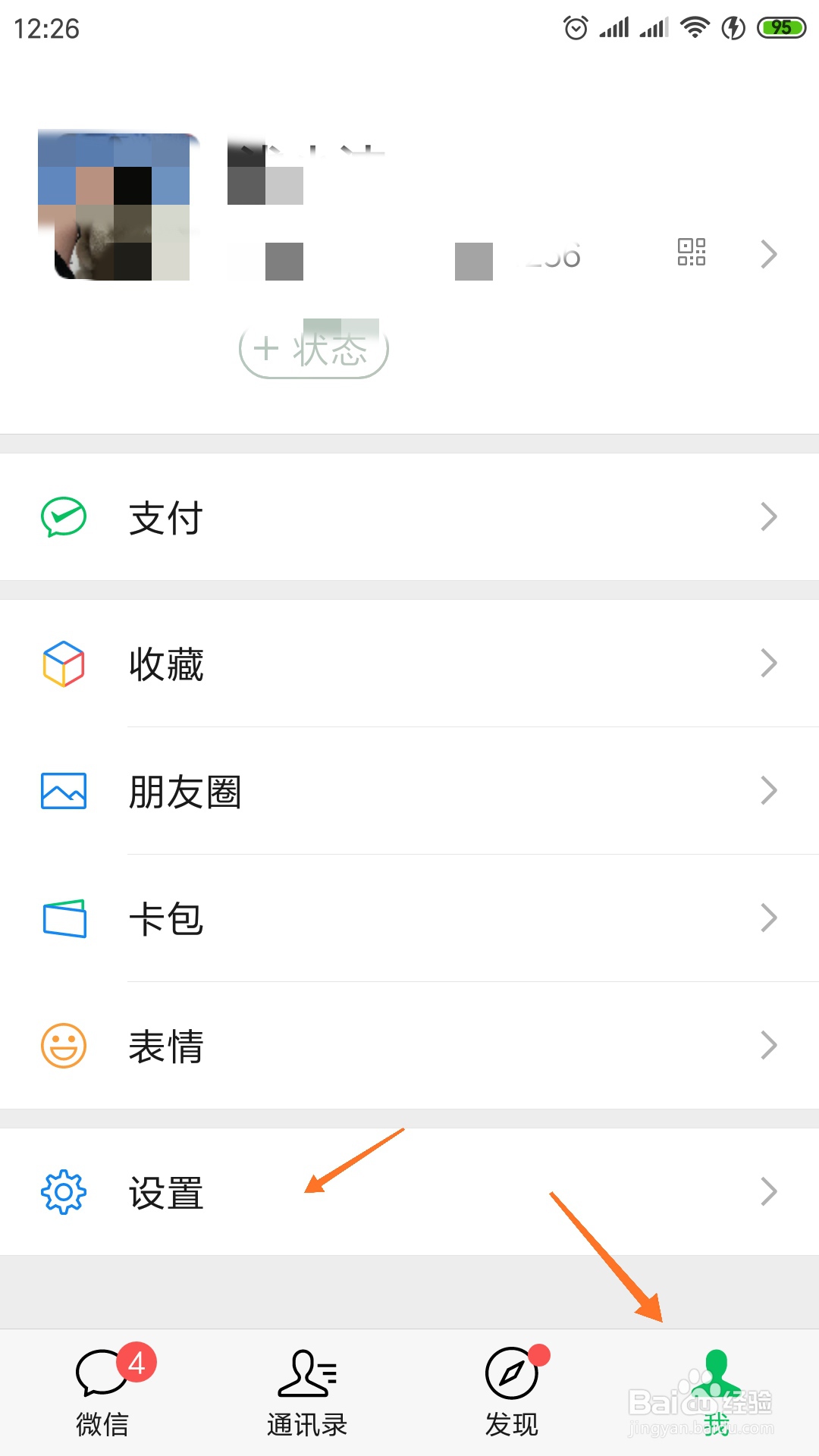Open the 卡包 card wallet
This screenshot has height=1456, width=819.
pyautogui.click(x=409, y=918)
